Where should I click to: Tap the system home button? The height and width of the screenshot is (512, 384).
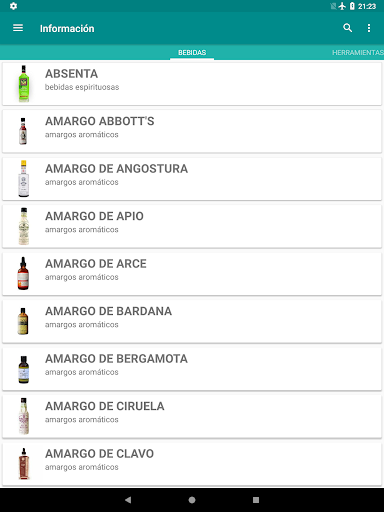192,500
